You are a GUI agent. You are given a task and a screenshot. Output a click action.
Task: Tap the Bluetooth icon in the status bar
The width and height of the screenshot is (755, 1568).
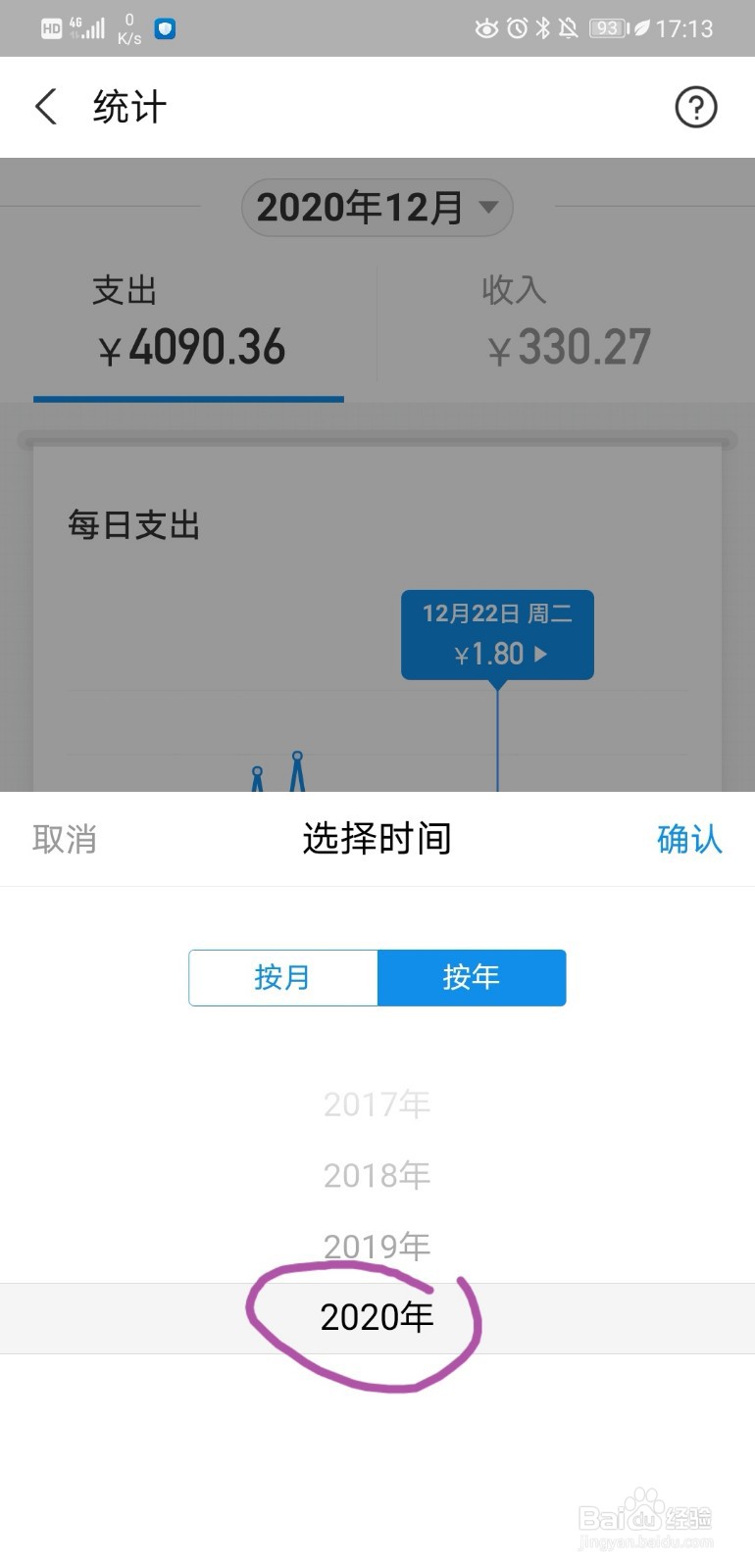545,28
